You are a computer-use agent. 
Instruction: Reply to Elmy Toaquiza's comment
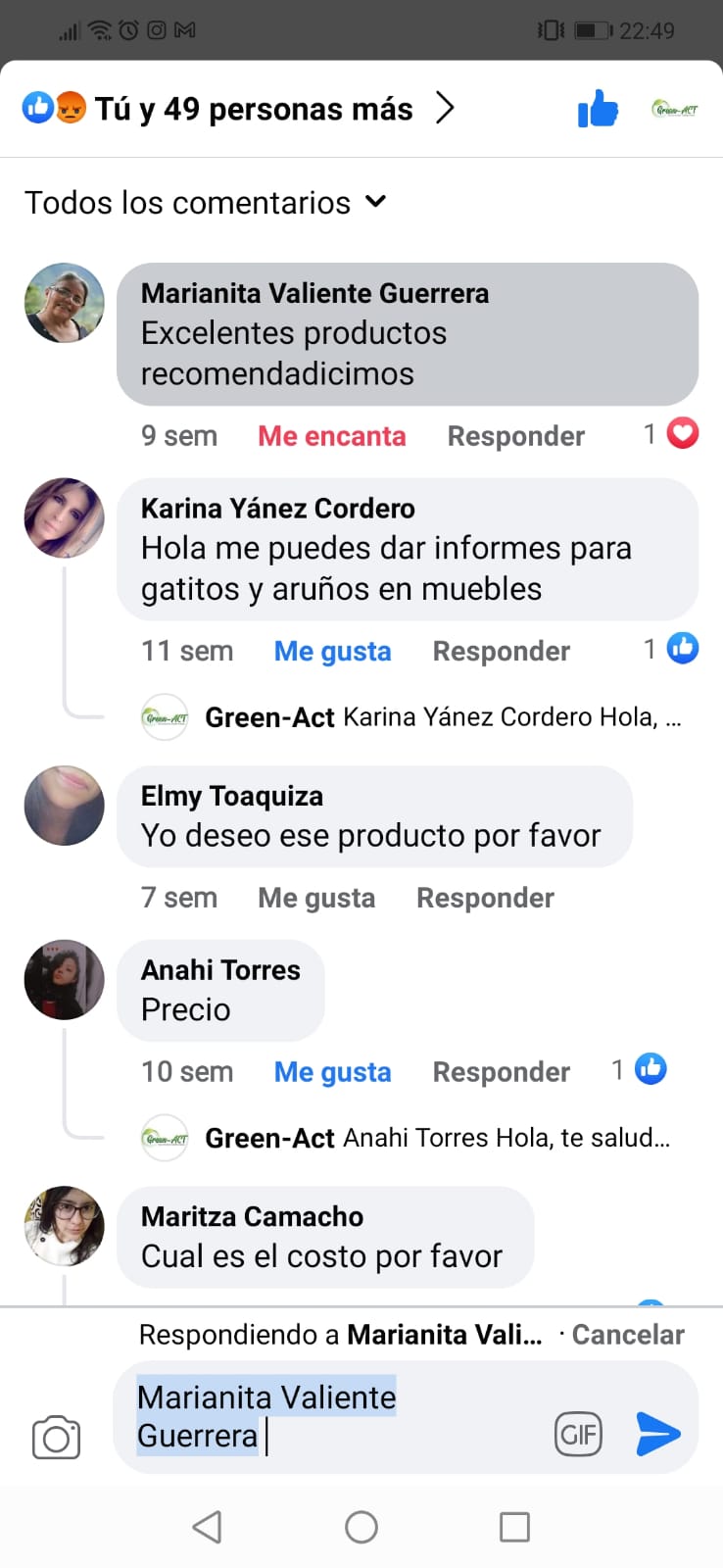coord(485,898)
